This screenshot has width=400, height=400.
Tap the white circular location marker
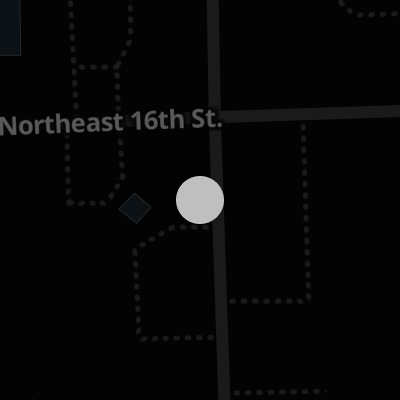(200, 200)
